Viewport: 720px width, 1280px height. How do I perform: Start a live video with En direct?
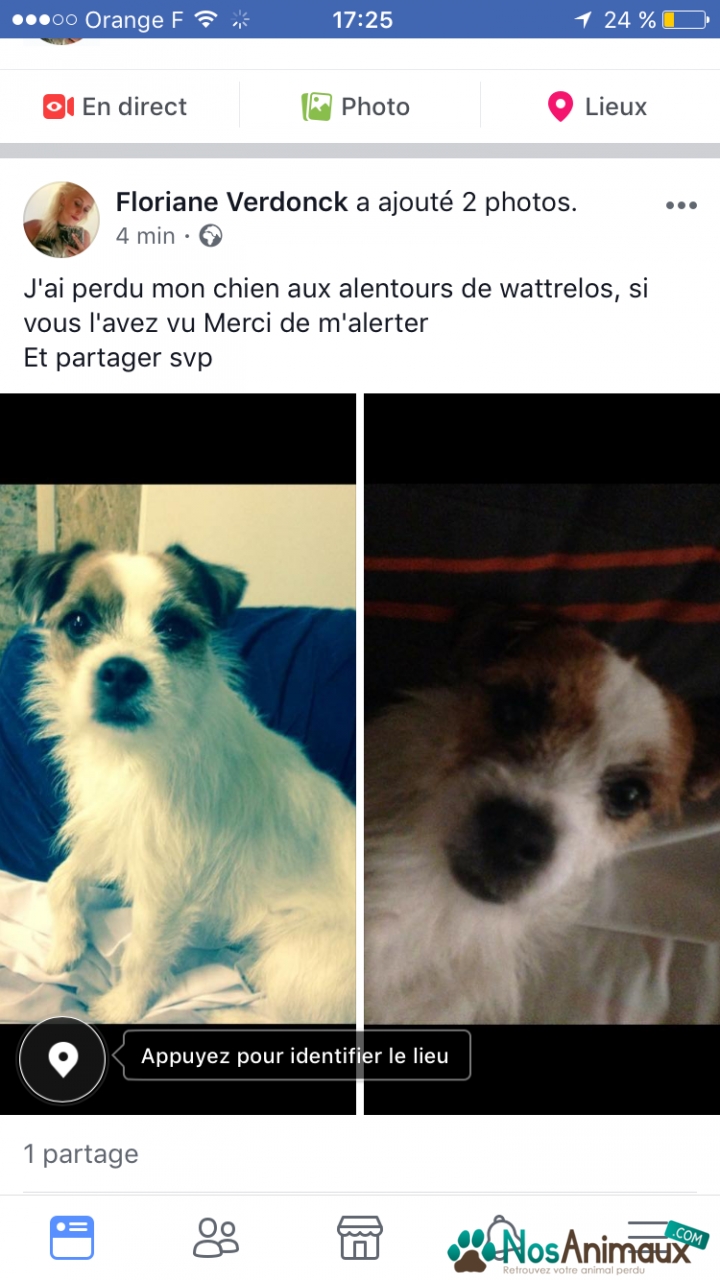115,107
